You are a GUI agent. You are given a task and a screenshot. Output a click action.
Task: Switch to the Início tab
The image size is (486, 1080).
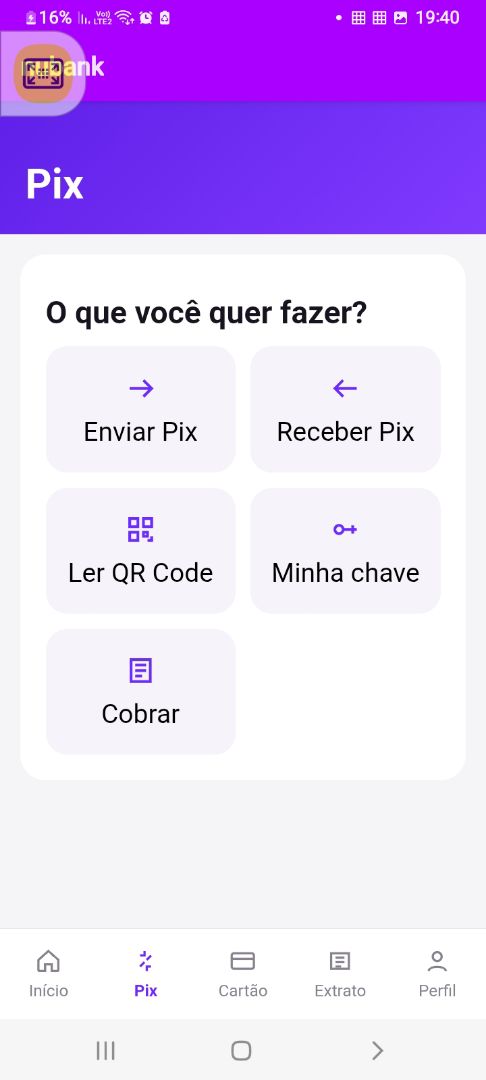pos(48,974)
